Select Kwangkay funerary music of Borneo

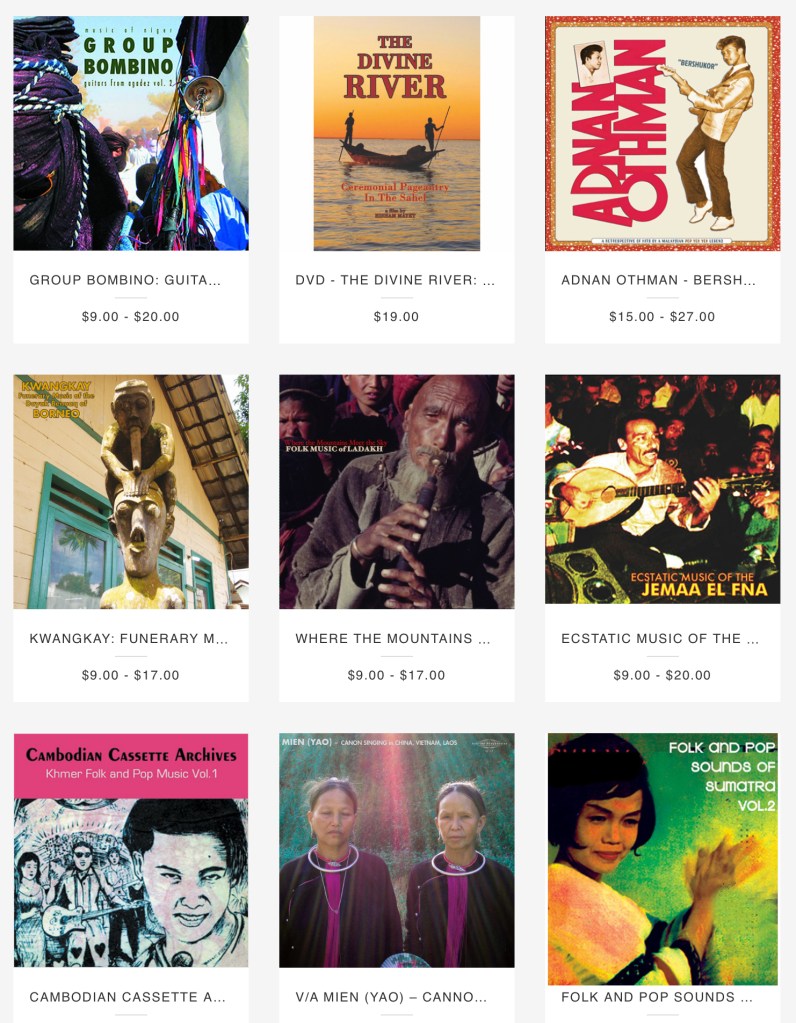130,491
